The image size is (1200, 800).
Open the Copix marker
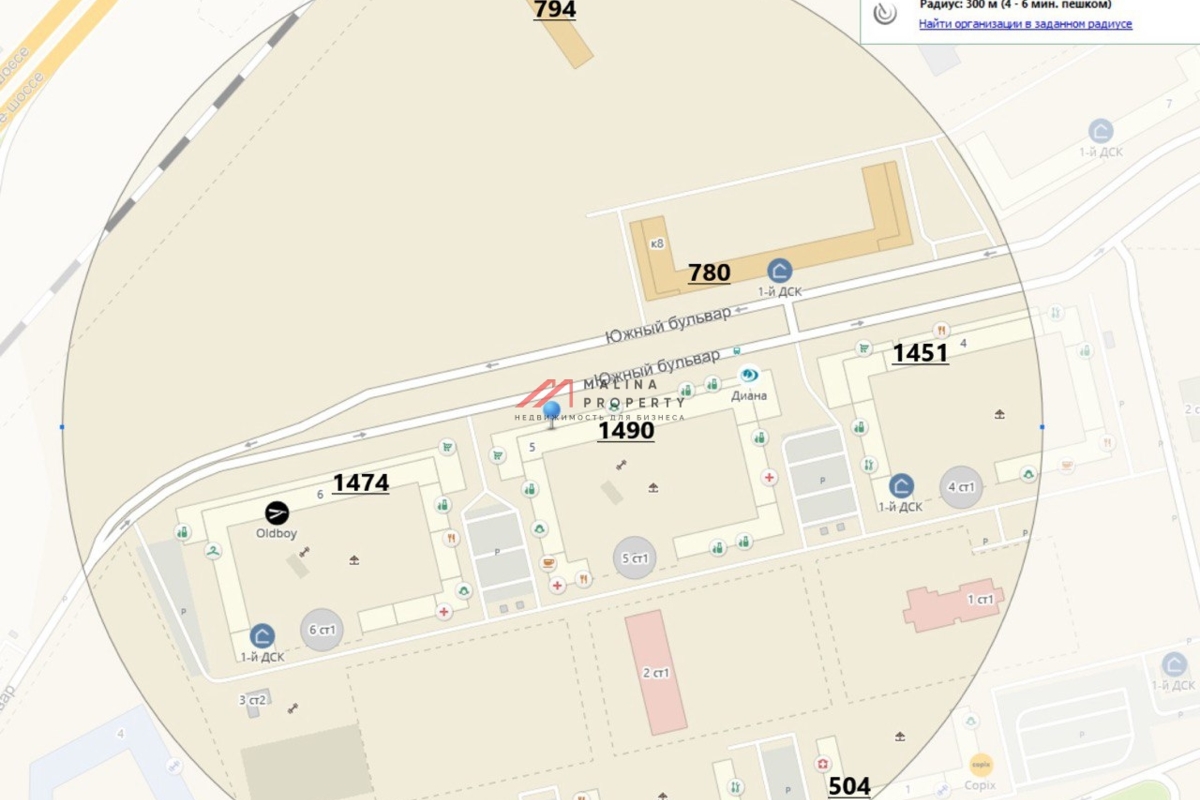tap(981, 764)
